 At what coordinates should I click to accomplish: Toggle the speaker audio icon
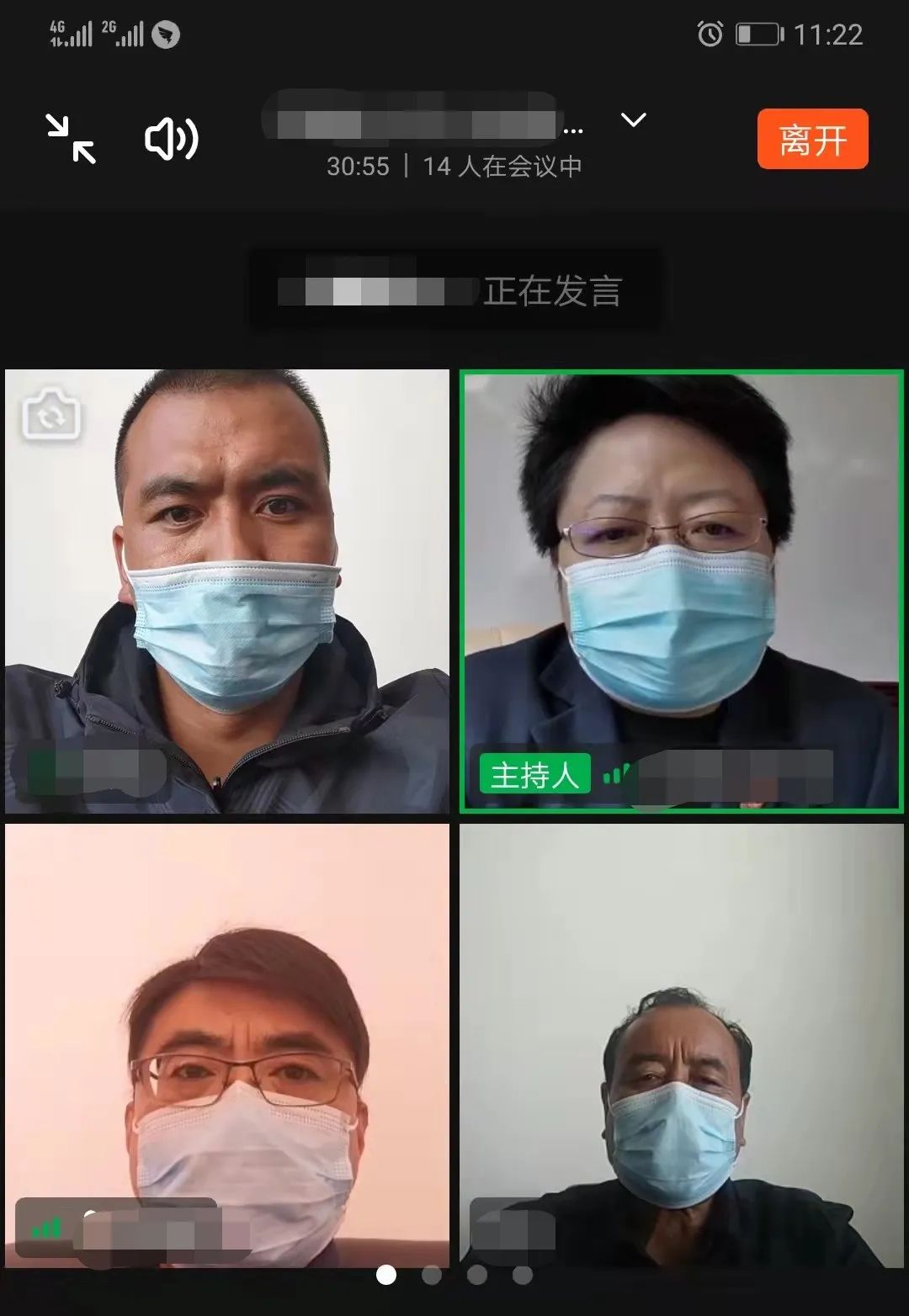click(x=172, y=139)
